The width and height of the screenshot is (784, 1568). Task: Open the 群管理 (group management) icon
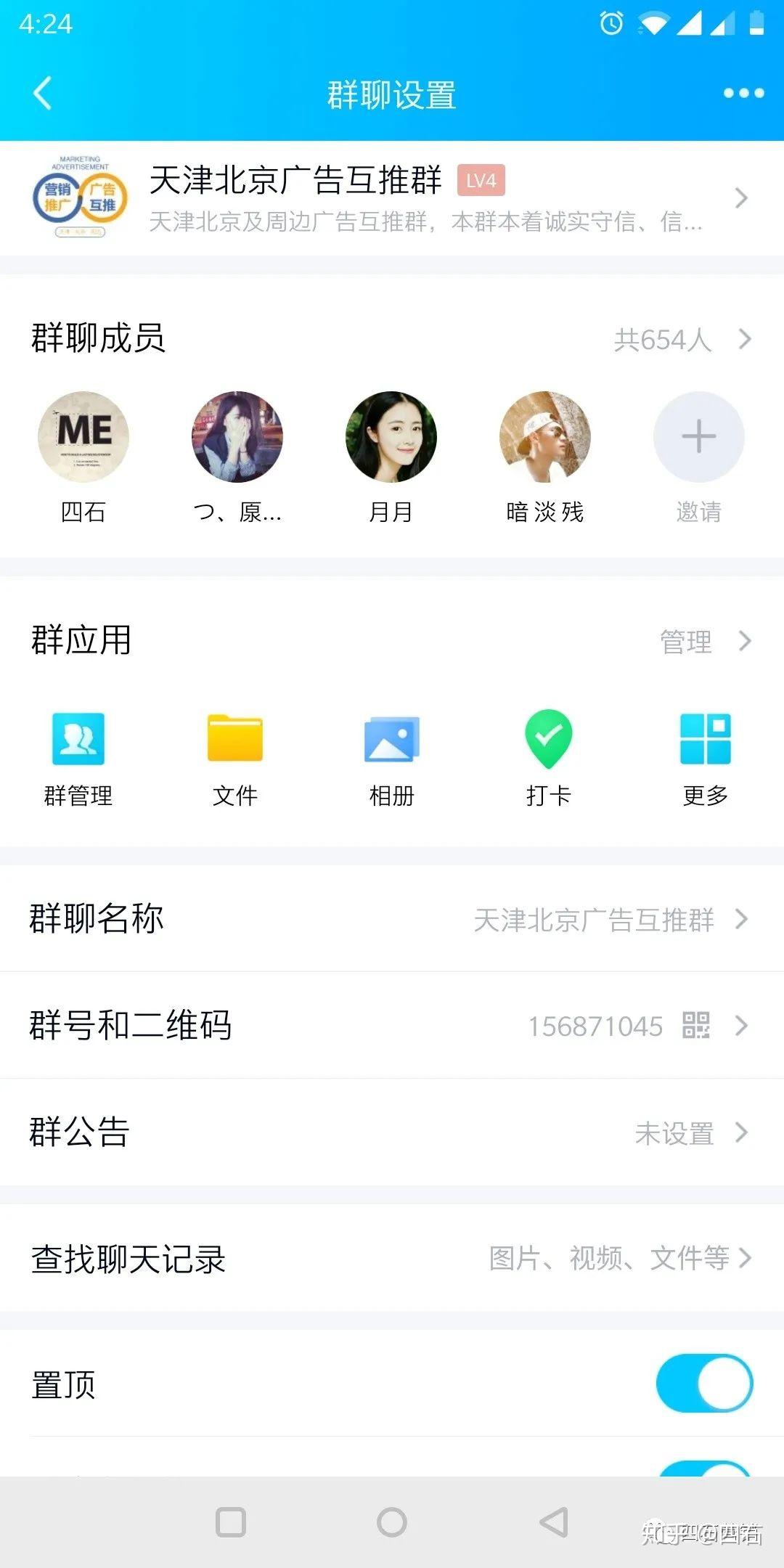[x=78, y=739]
